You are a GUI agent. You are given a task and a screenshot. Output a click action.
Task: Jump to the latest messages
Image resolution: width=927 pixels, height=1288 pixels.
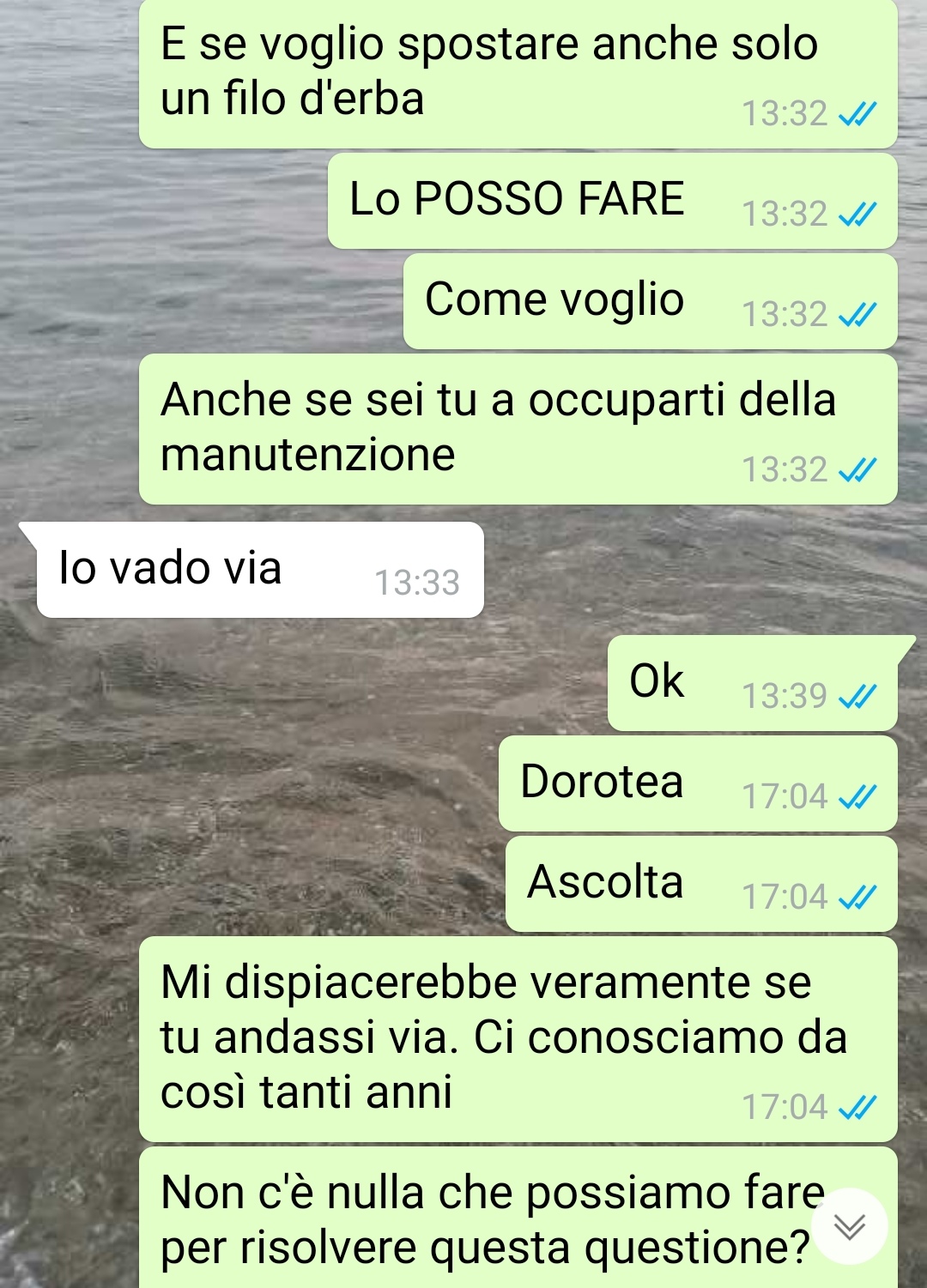click(x=850, y=1226)
